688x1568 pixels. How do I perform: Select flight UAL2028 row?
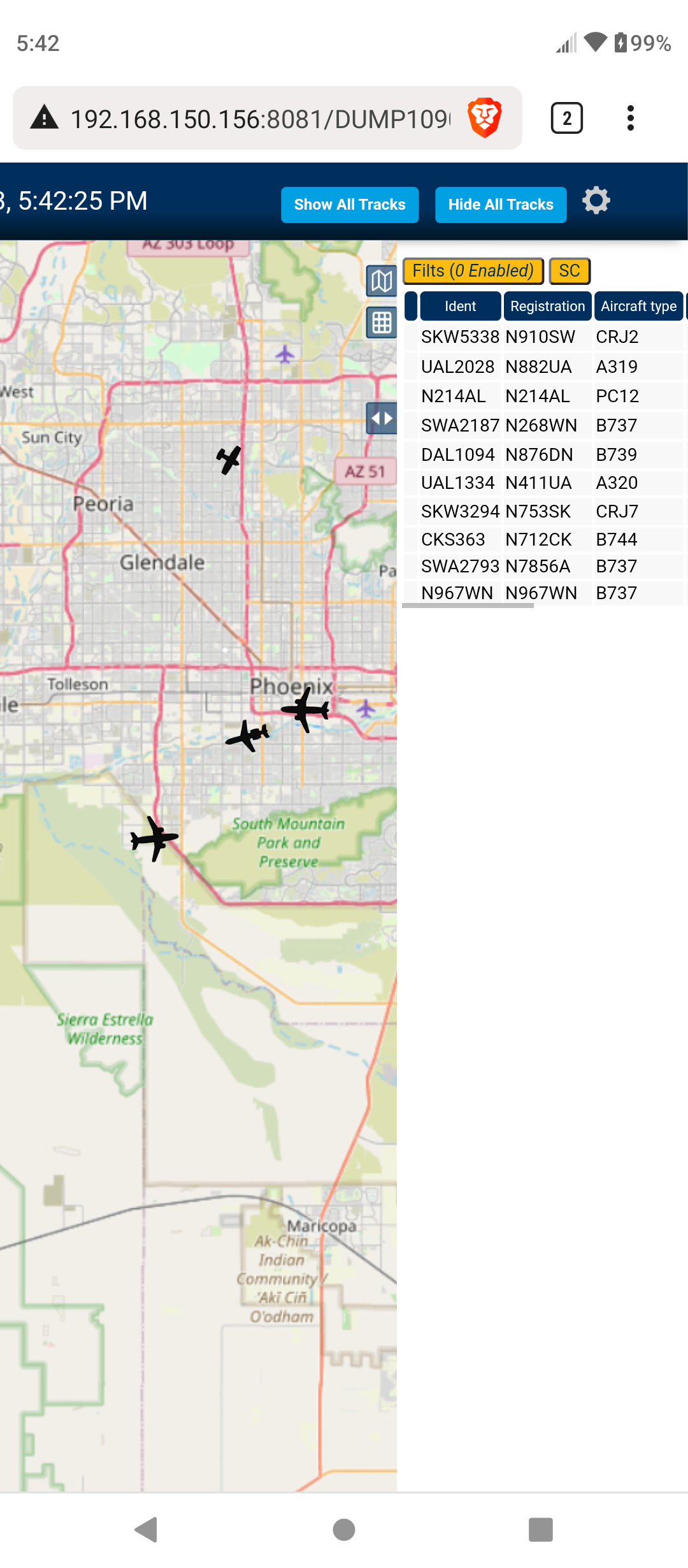(x=545, y=367)
